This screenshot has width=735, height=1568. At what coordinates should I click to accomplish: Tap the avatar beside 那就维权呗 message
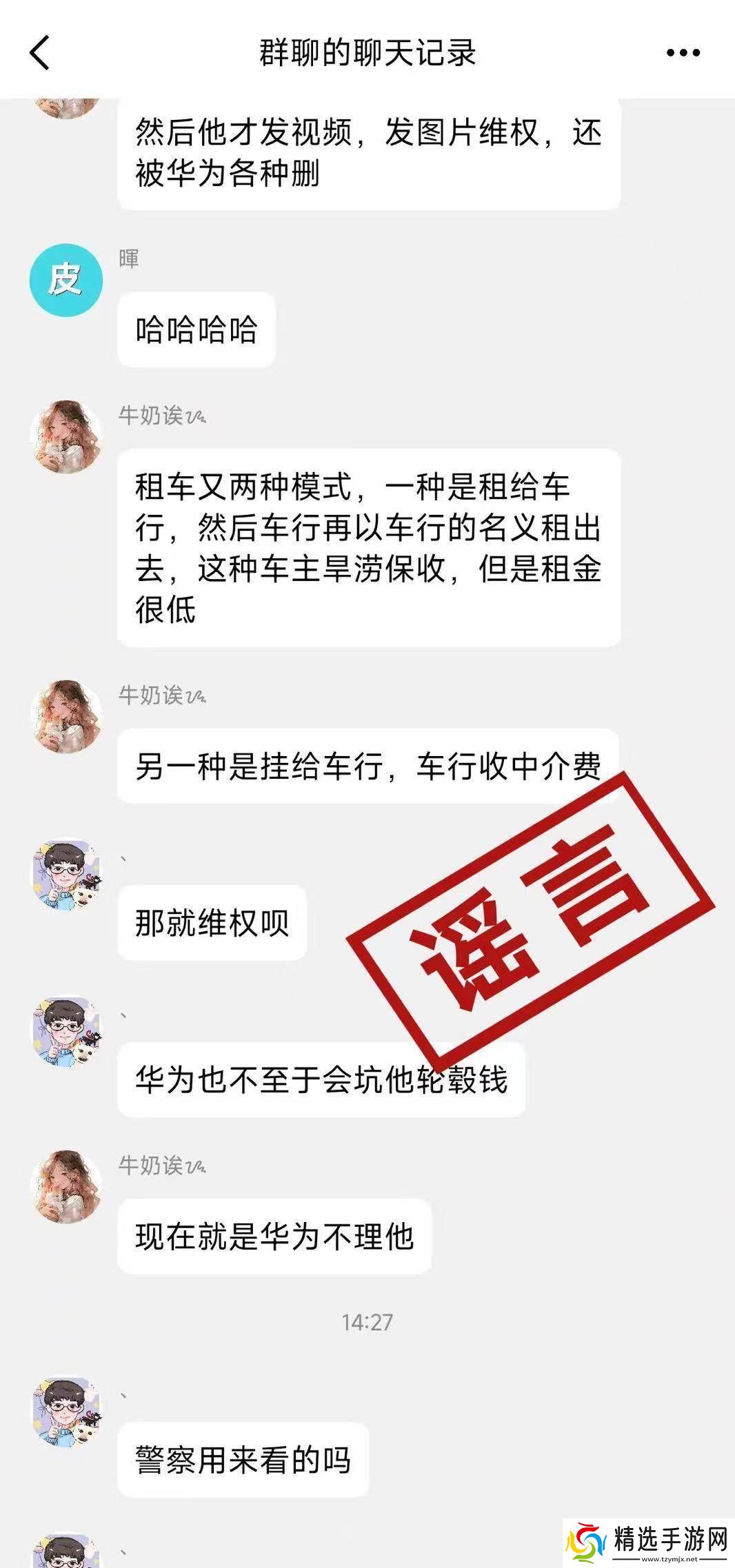(x=66, y=874)
